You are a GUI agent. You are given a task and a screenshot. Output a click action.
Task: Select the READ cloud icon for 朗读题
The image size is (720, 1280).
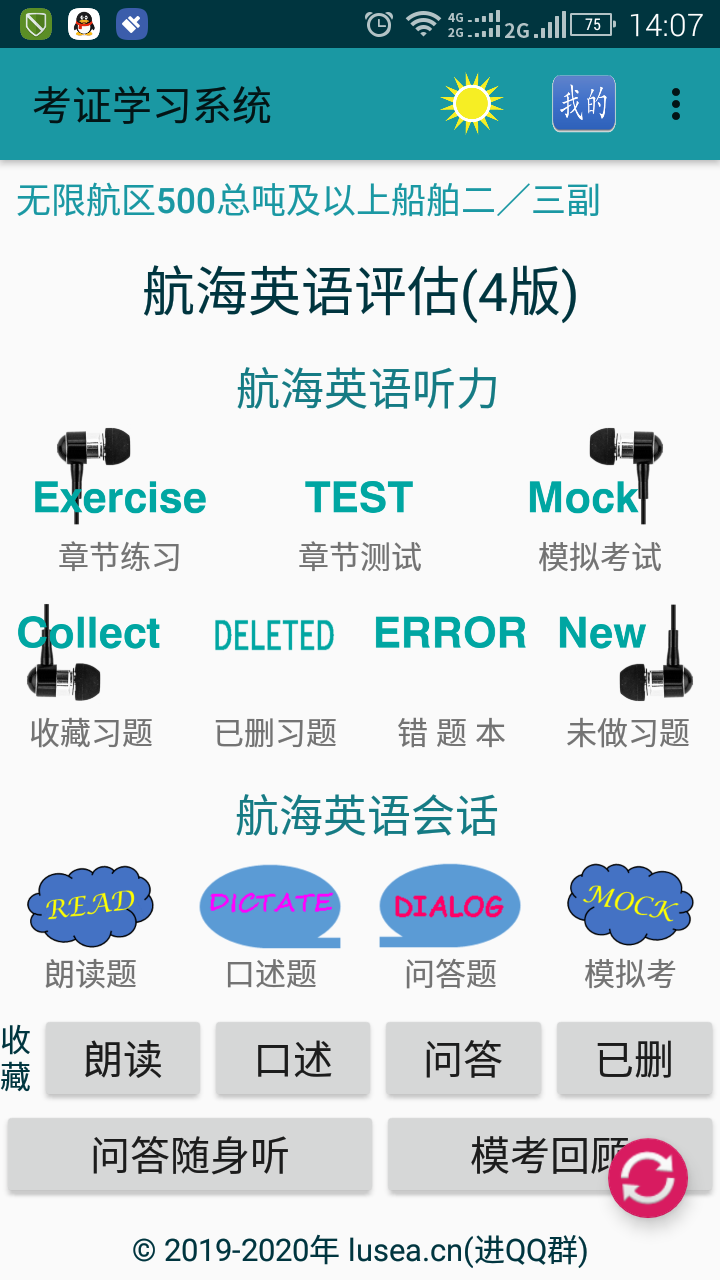pos(90,903)
